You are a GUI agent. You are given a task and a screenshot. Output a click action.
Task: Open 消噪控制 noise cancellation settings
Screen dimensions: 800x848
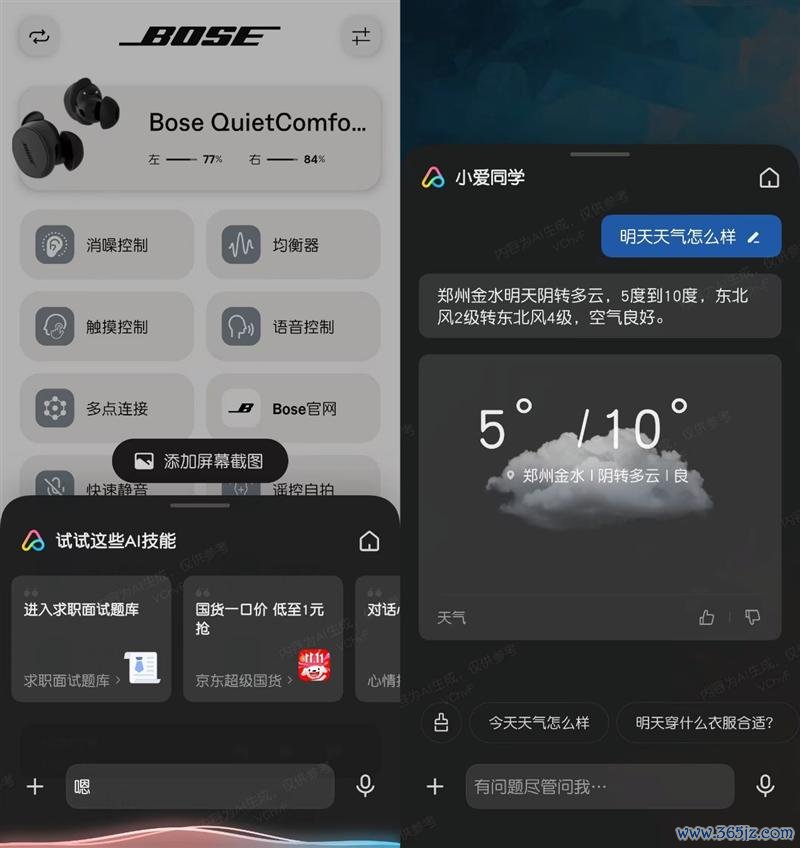coord(106,245)
